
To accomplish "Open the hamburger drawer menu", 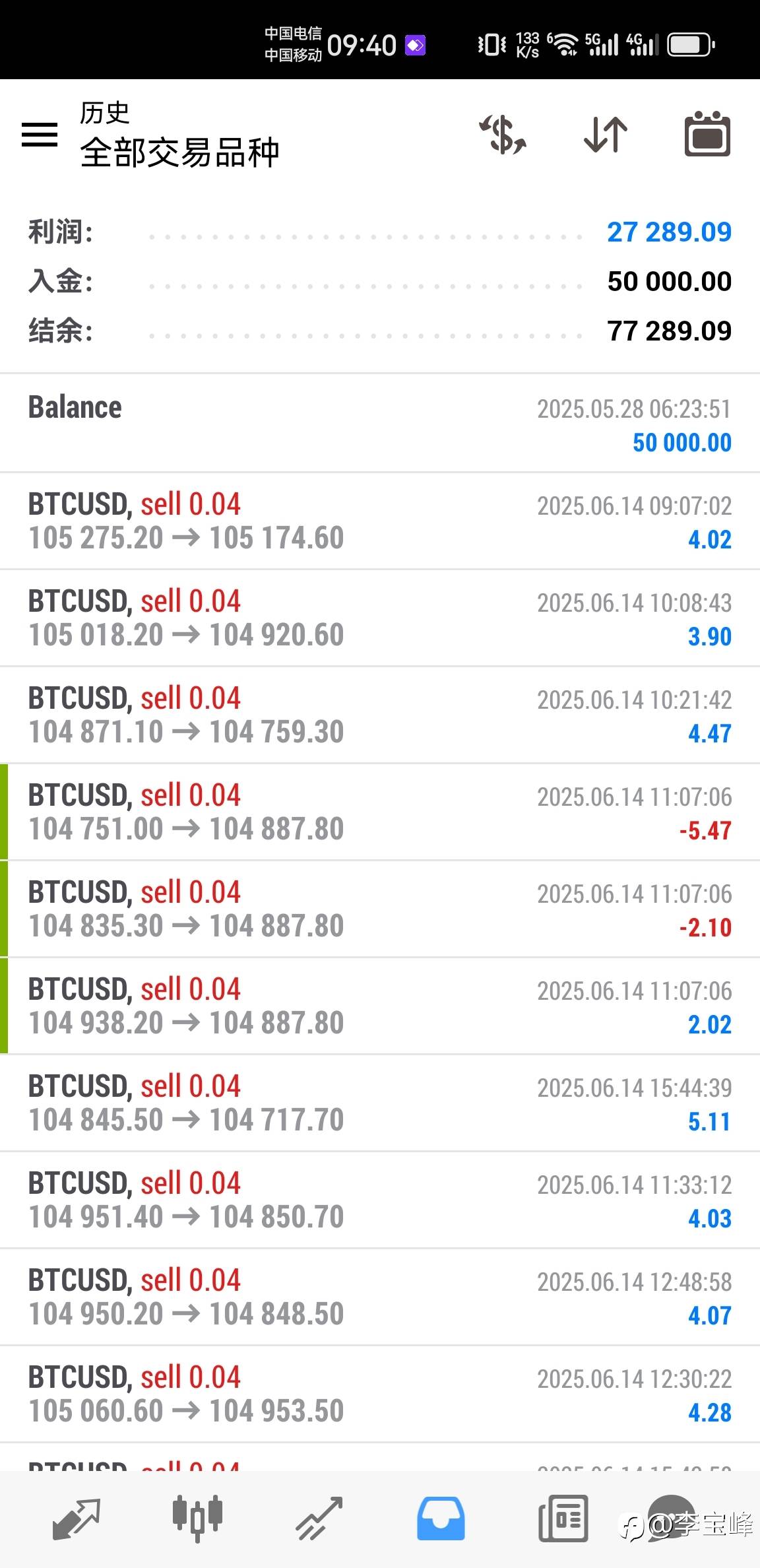I will 40,135.
